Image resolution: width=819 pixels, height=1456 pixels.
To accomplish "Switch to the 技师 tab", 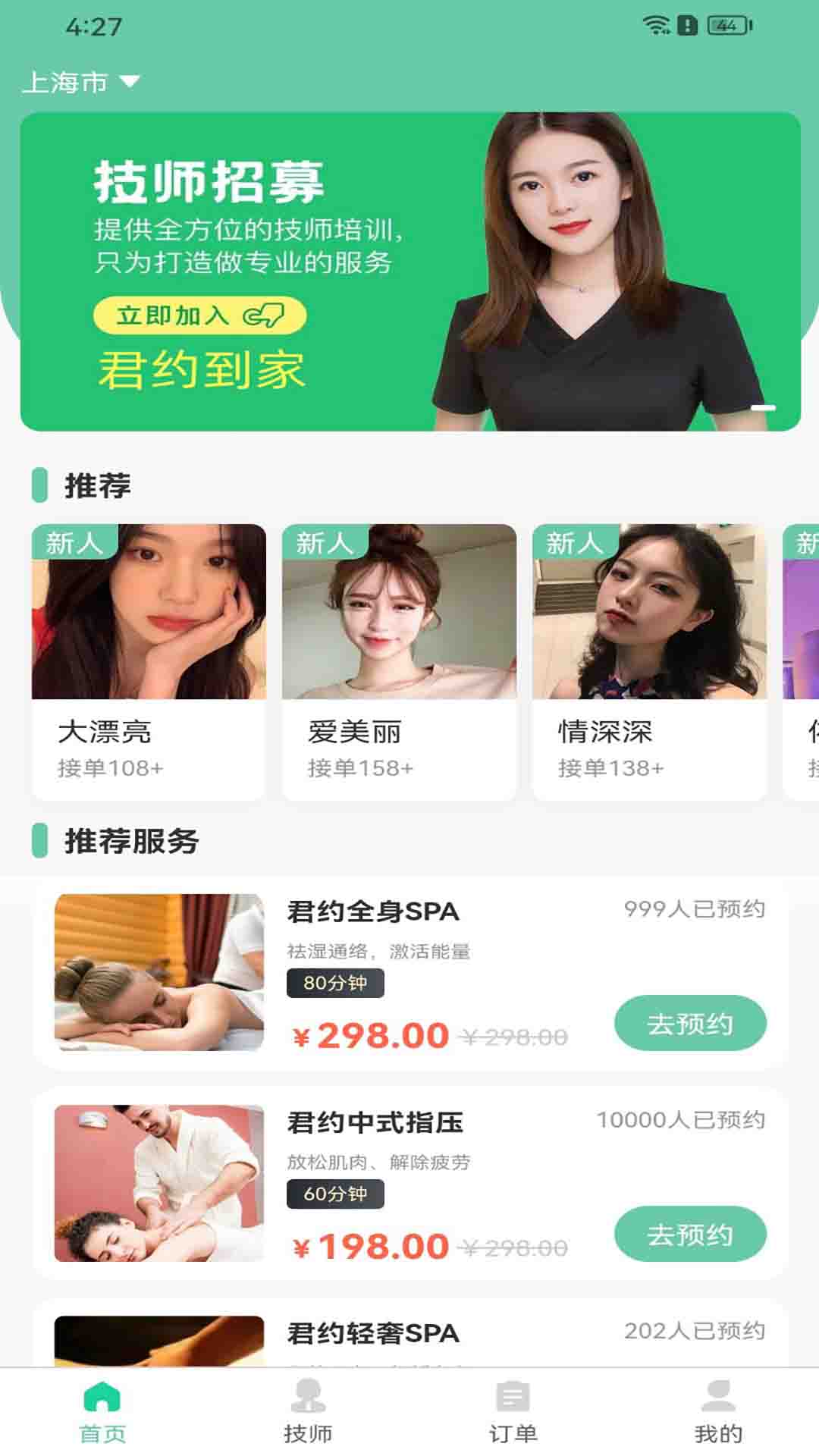I will [x=308, y=1413].
